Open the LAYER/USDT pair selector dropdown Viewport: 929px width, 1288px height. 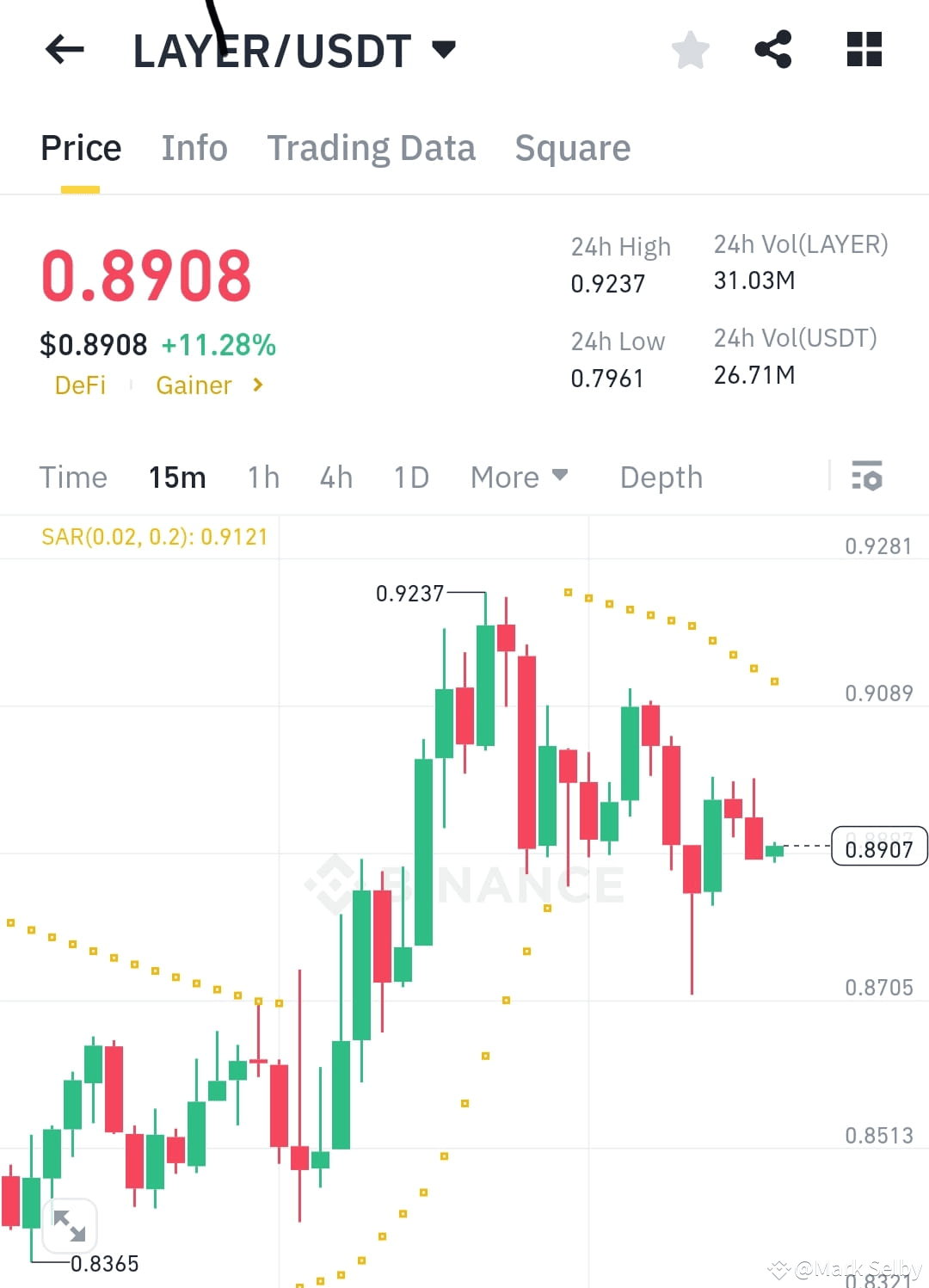point(444,50)
